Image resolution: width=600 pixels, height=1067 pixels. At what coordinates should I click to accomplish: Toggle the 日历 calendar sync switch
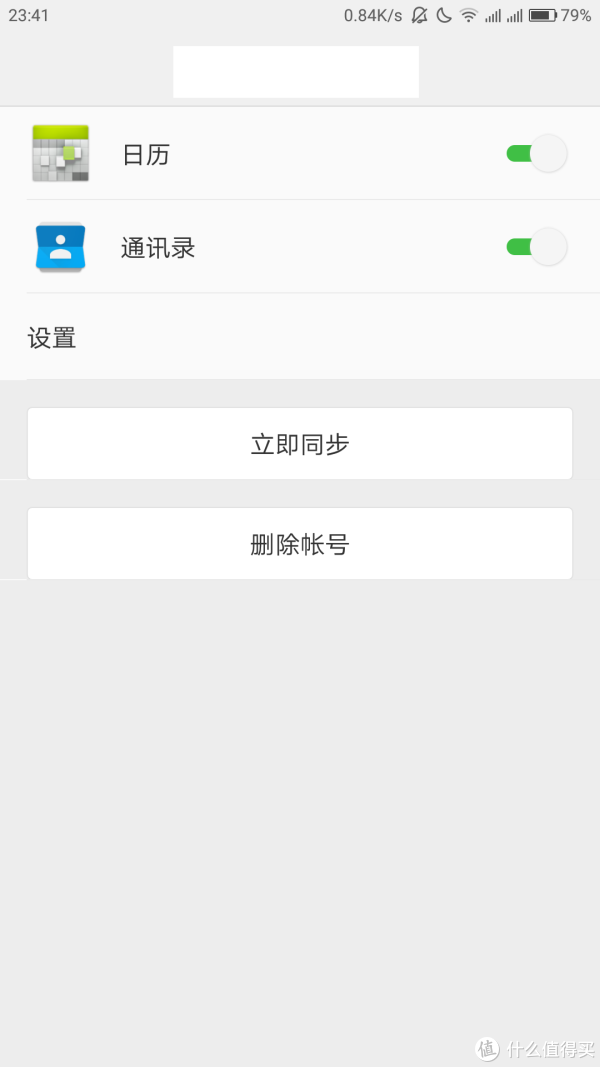coord(536,154)
